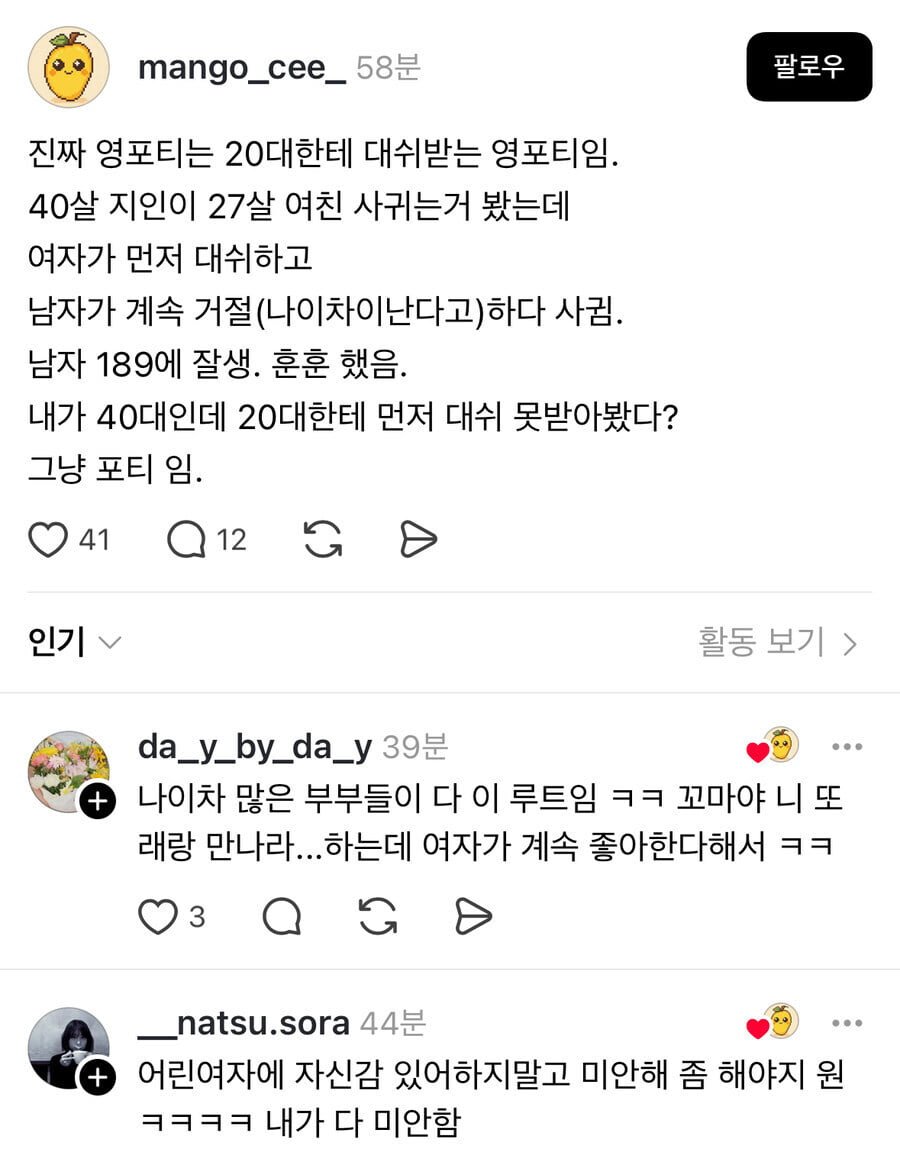This screenshot has height=1162, width=900.
Task: Open overflow menu on __natsu.sora's reply
Action: tap(846, 1024)
